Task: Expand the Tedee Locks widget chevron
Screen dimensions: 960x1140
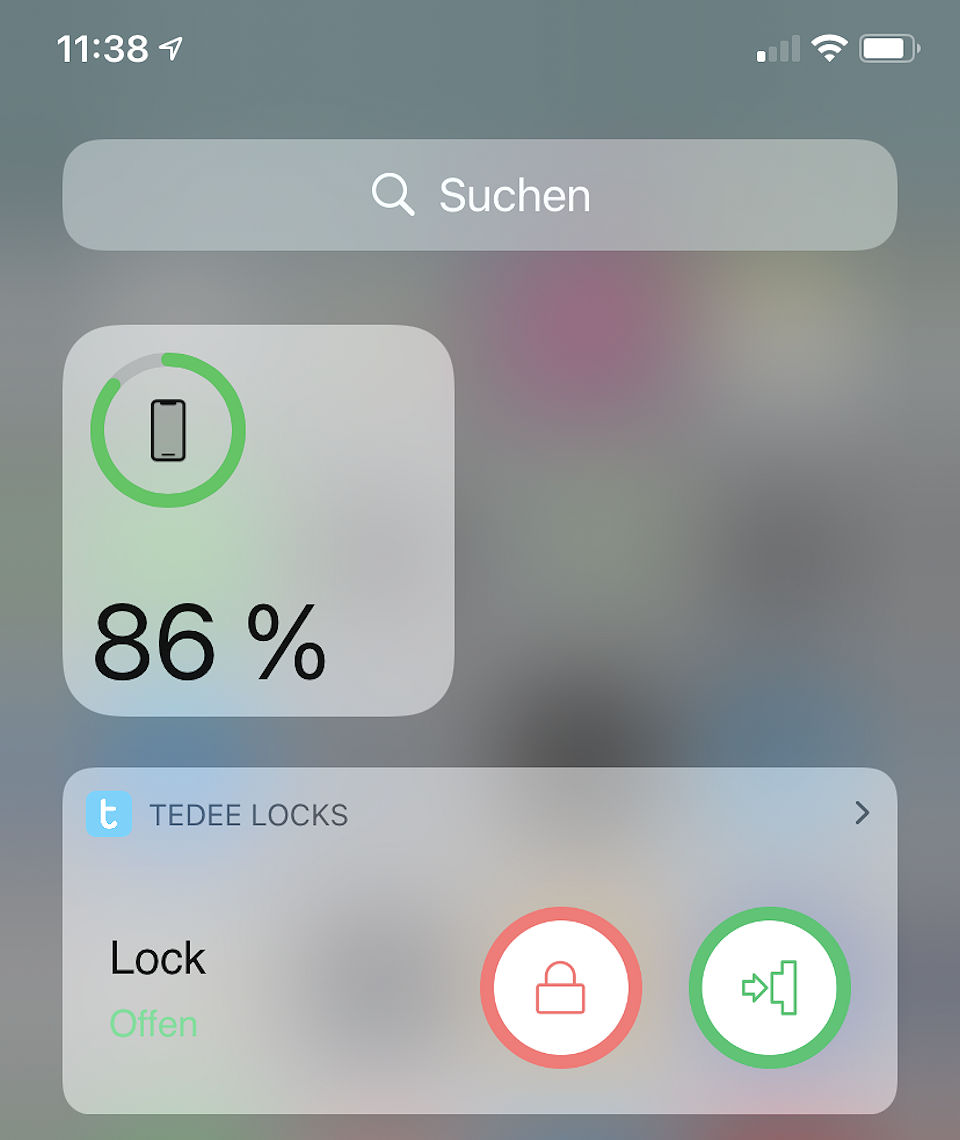Action: pos(862,814)
